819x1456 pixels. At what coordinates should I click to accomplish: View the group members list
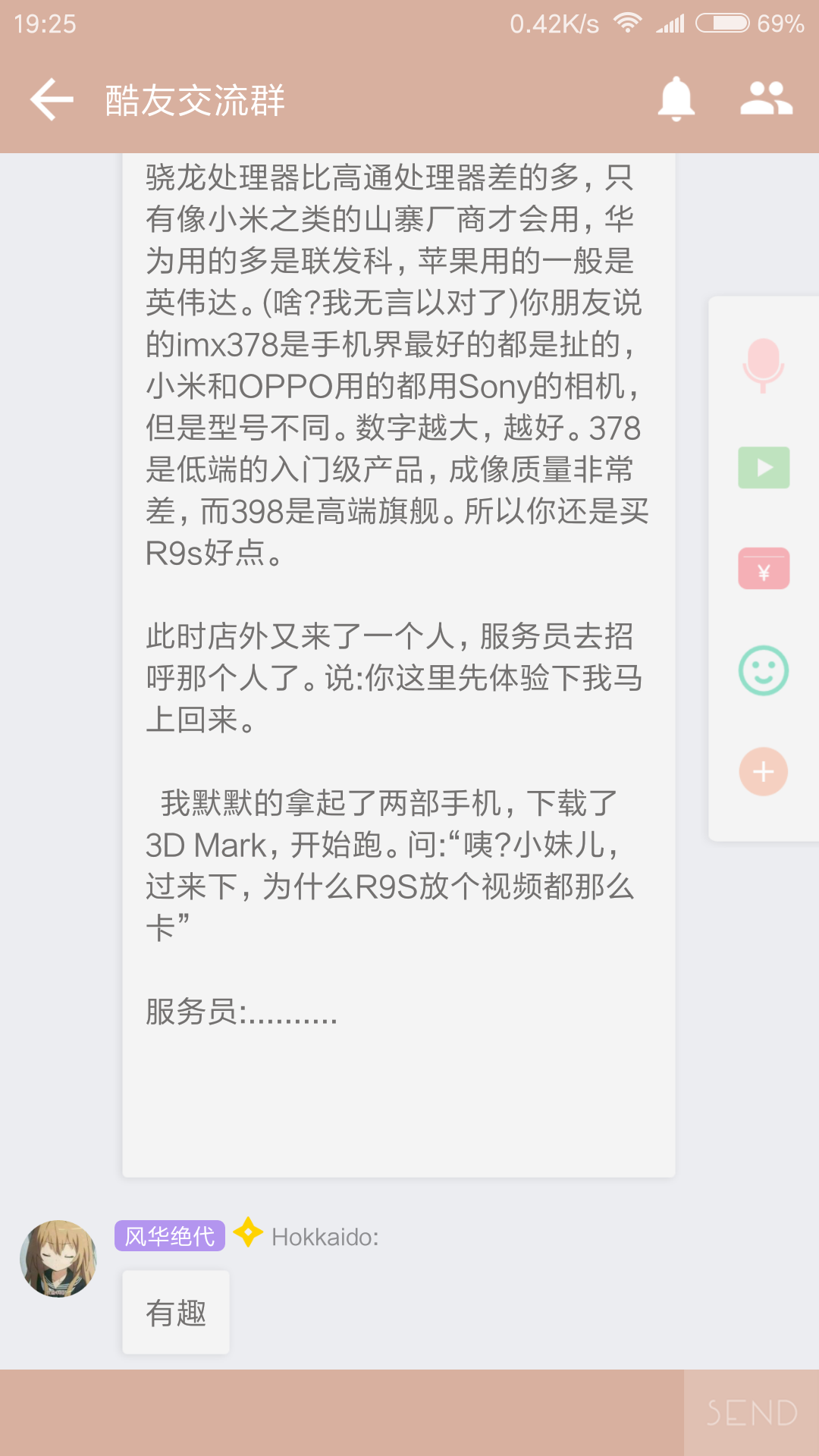(766, 99)
